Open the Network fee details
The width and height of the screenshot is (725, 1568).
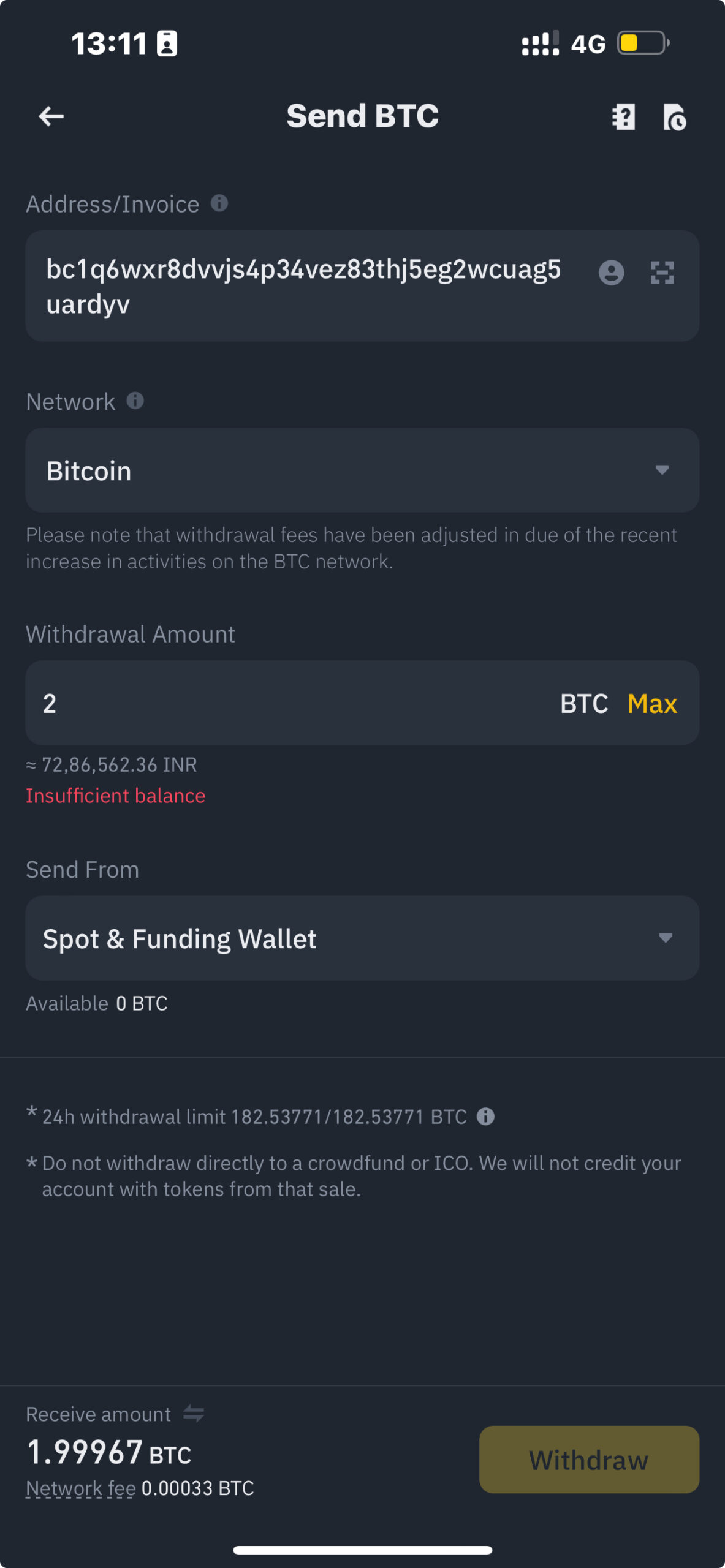[x=81, y=1488]
